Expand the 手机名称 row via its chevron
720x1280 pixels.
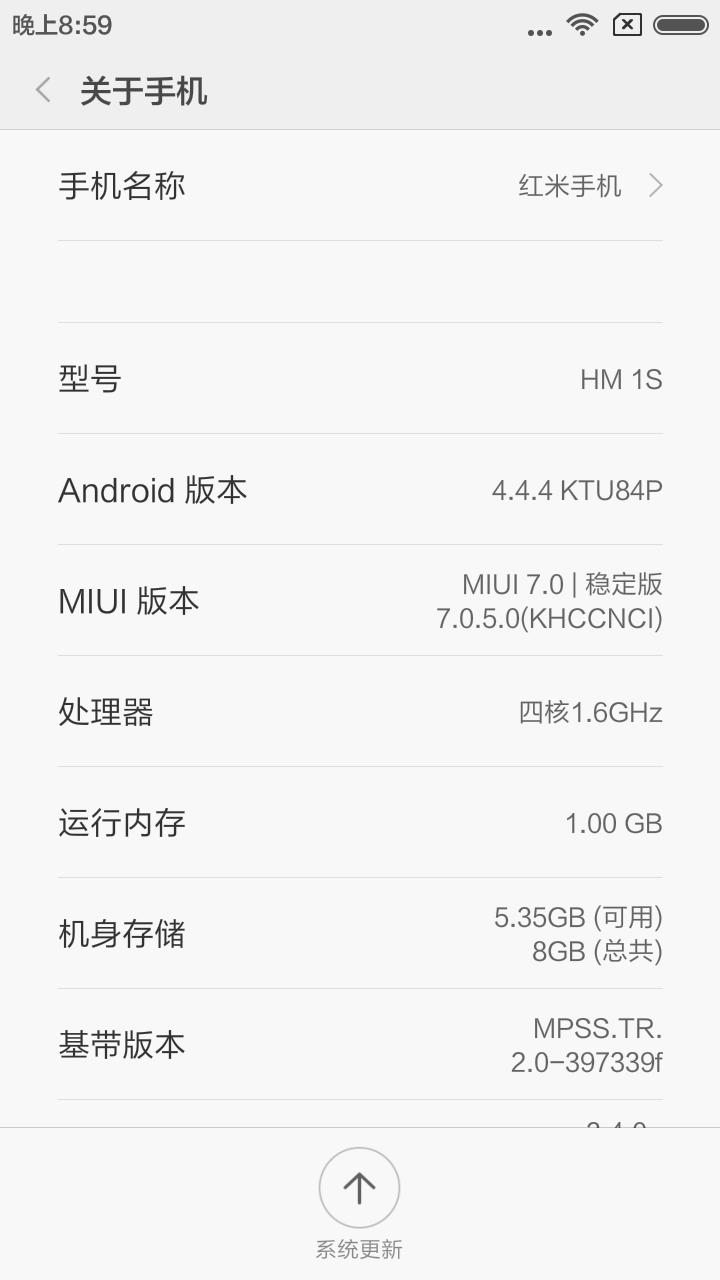pyautogui.click(x=655, y=185)
